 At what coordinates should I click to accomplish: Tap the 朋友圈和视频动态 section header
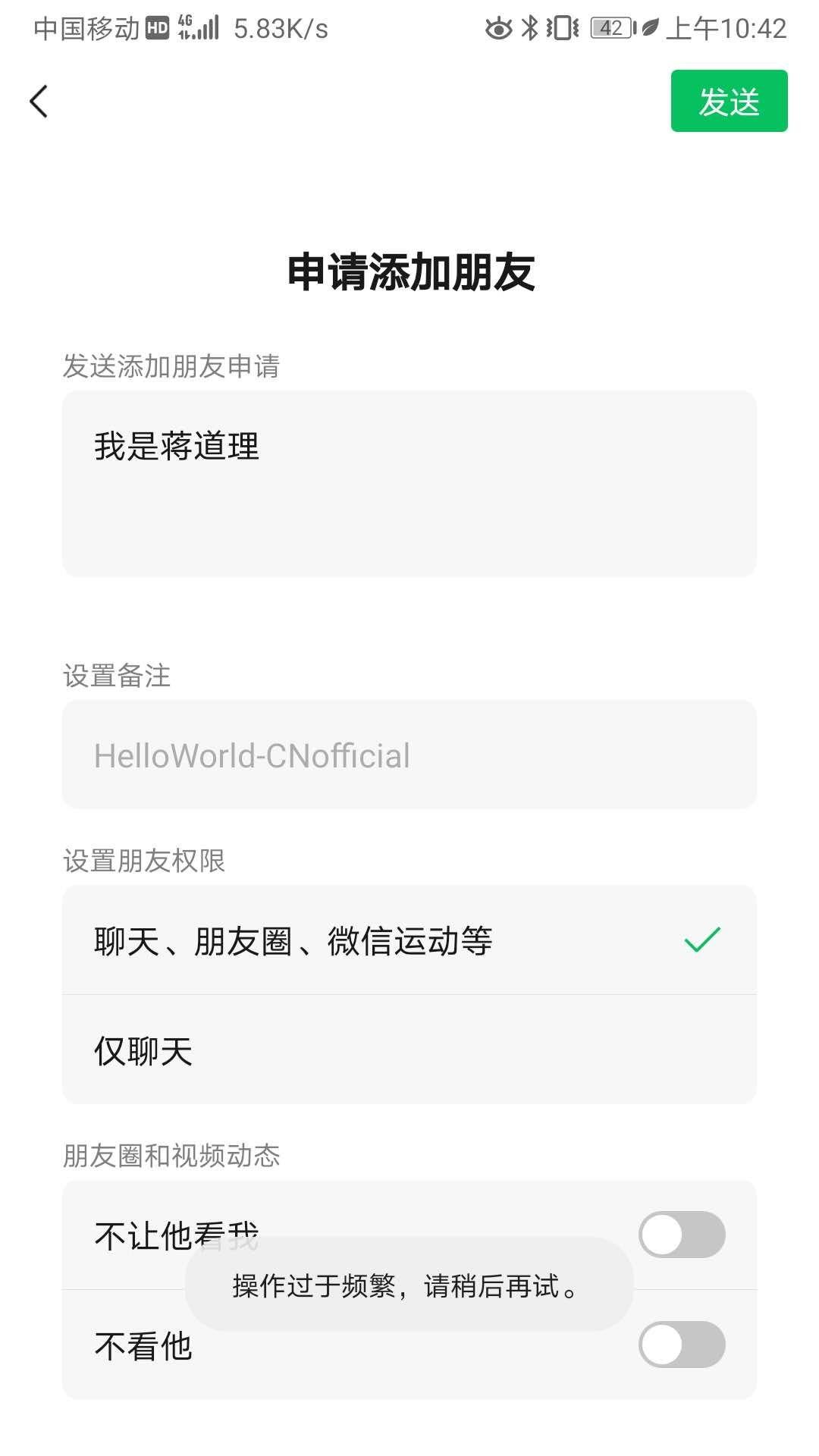[172, 1156]
